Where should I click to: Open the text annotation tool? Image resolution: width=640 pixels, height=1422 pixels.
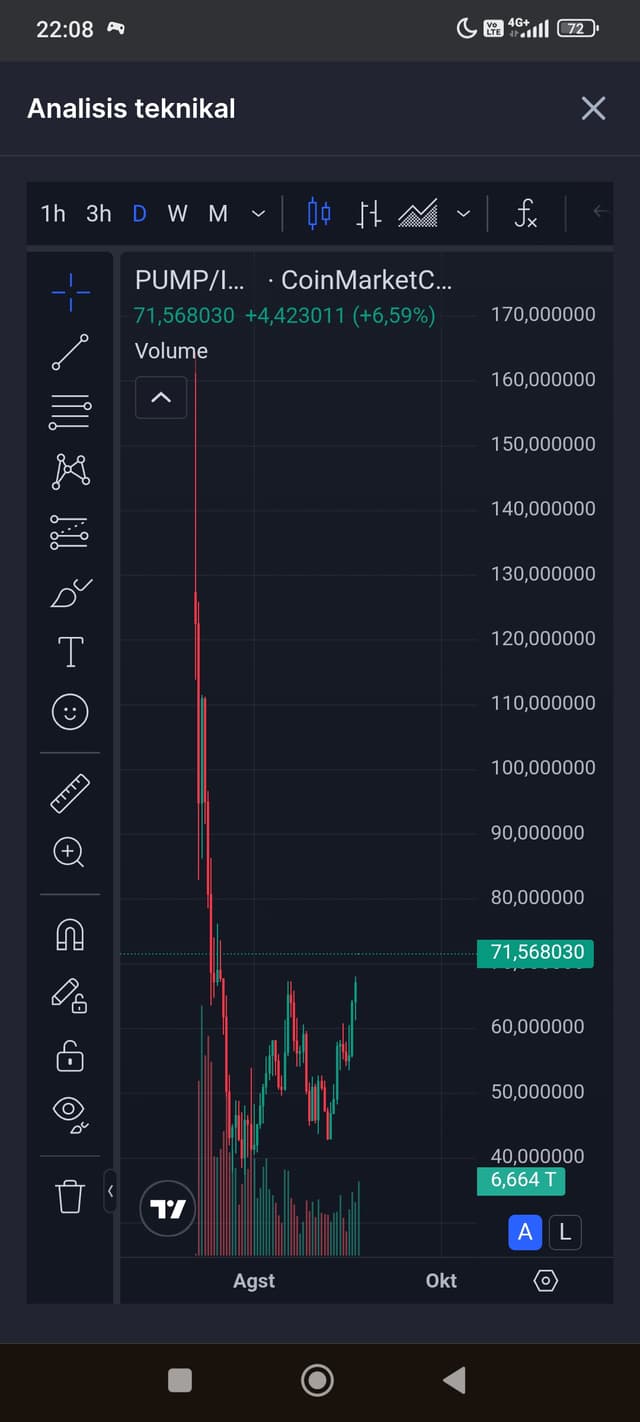(x=70, y=651)
